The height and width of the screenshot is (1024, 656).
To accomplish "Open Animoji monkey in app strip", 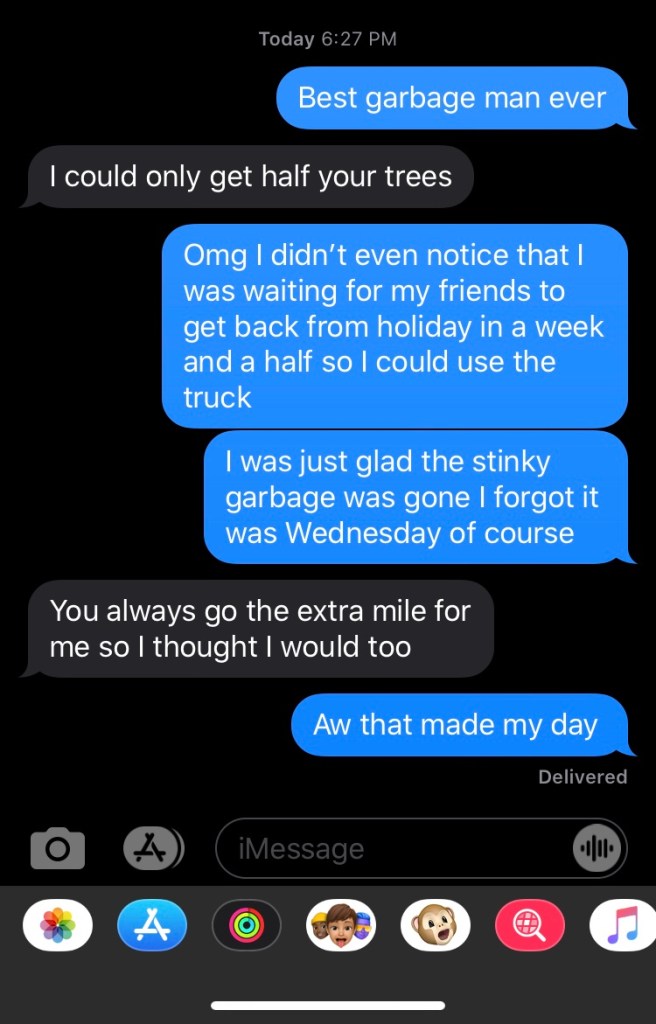I will (x=435, y=926).
